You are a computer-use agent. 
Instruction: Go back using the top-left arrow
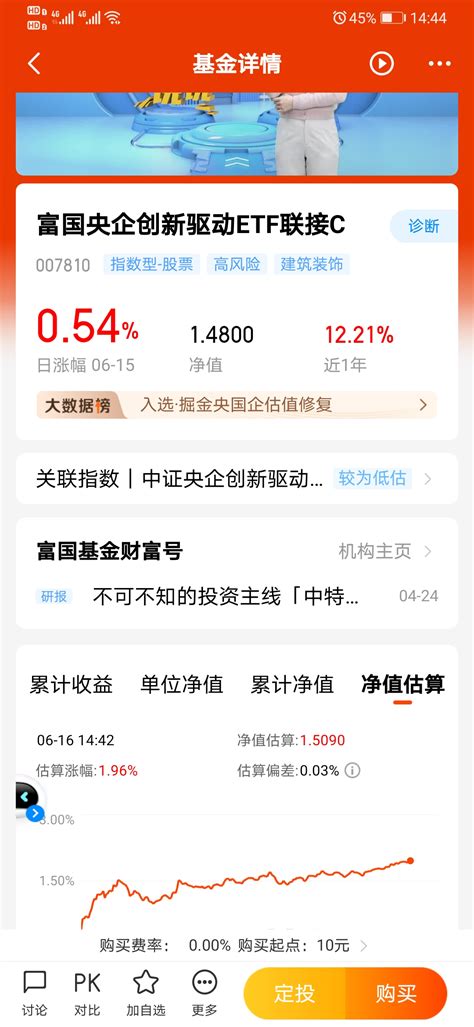point(35,64)
